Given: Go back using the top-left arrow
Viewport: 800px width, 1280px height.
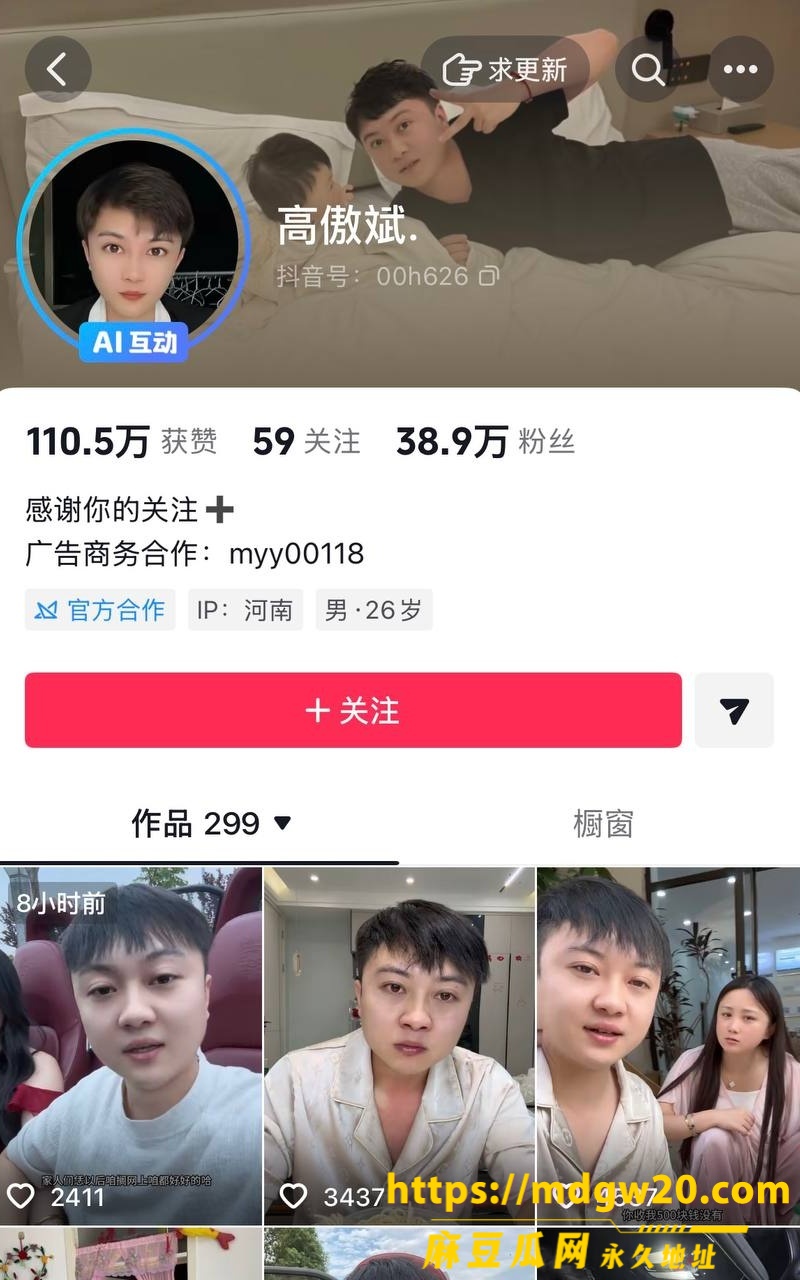Looking at the screenshot, I should coord(58,69).
